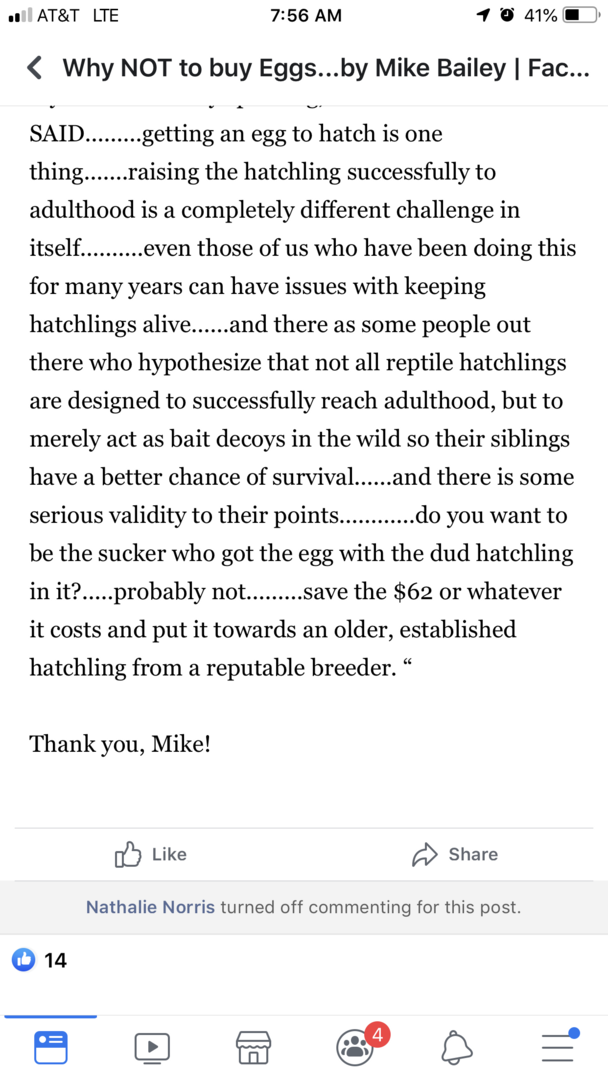This screenshot has height=1080, width=608.
Task: Go back from the Mike Bailey post
Action: (35, 68)
